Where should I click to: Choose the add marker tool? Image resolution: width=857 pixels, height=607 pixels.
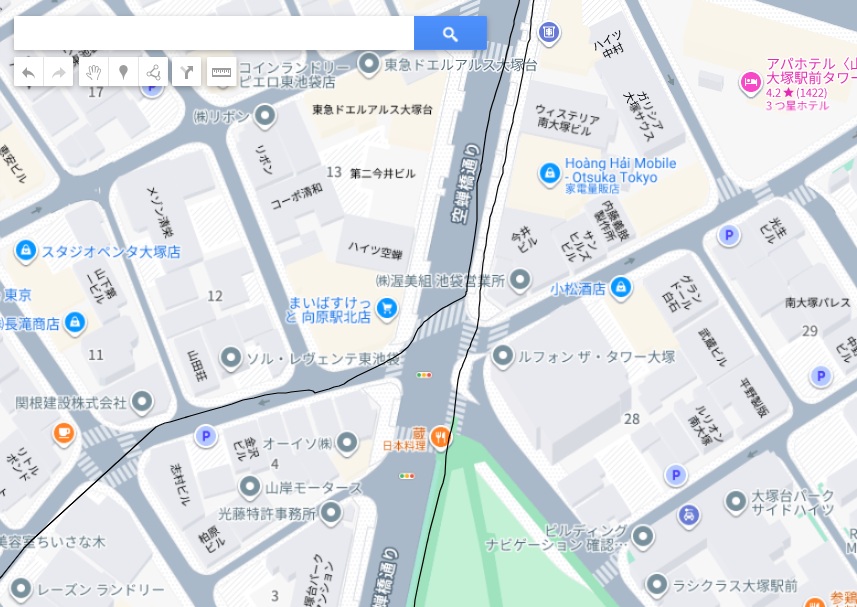point(123,72)
